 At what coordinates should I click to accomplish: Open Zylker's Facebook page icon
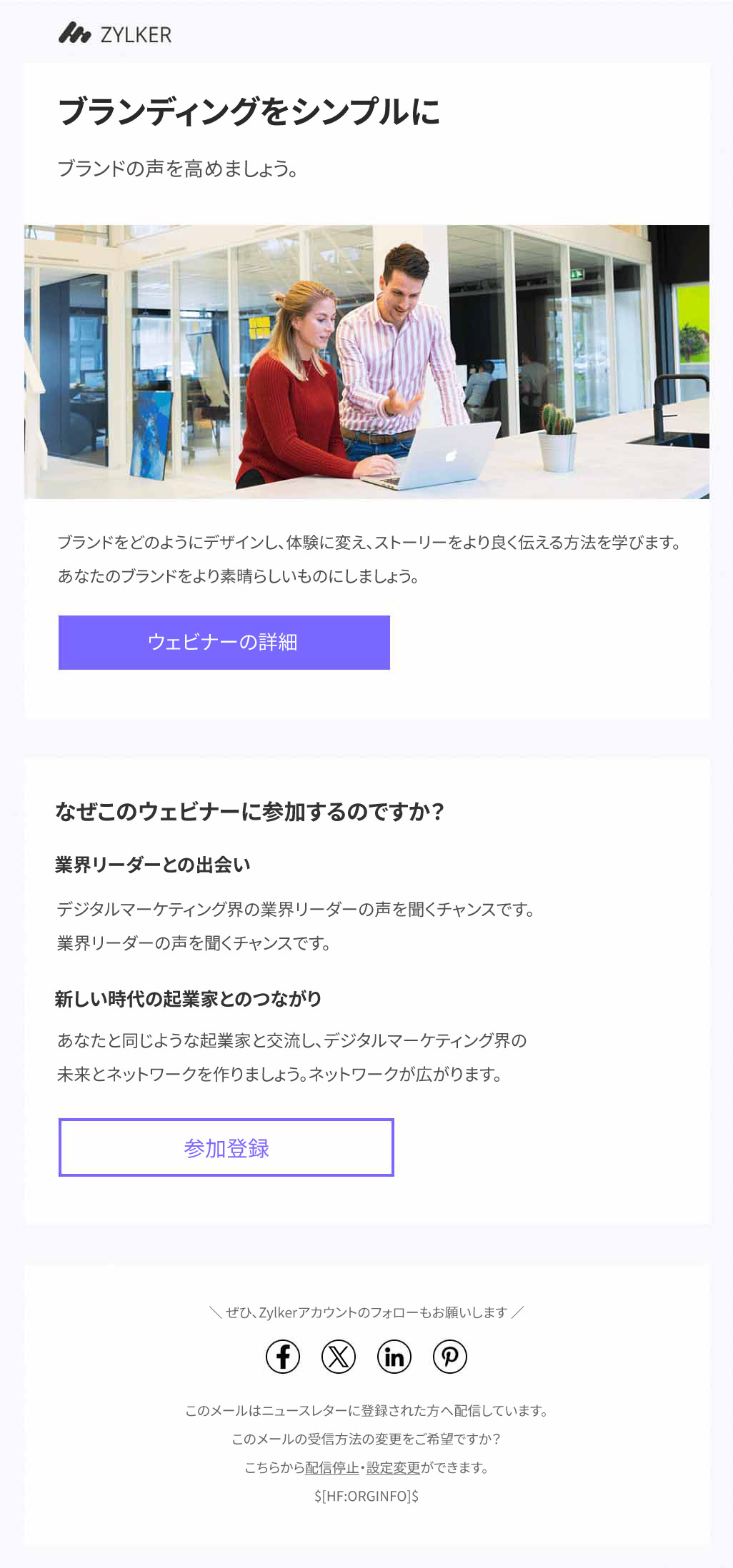283,1356
